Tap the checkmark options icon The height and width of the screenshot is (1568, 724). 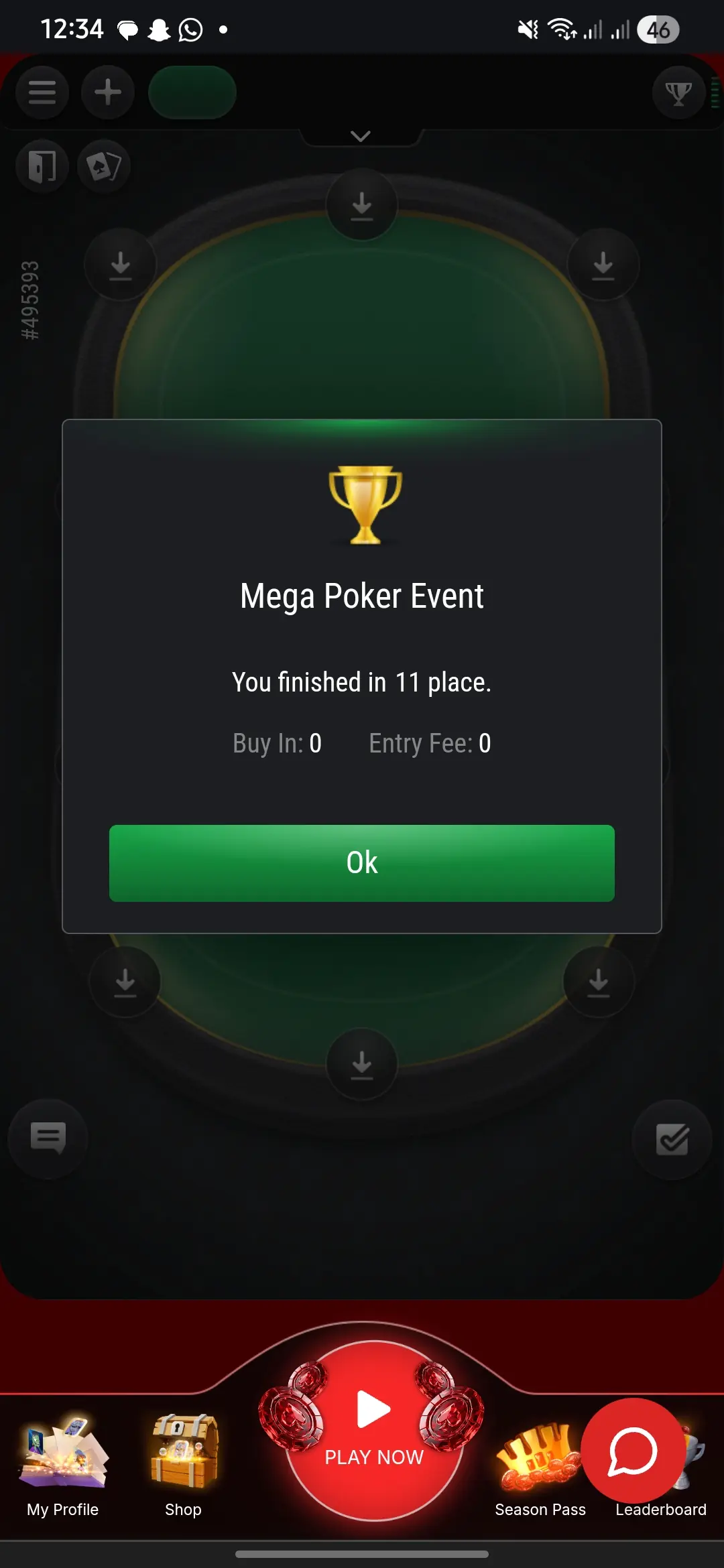coord(672,1139)
